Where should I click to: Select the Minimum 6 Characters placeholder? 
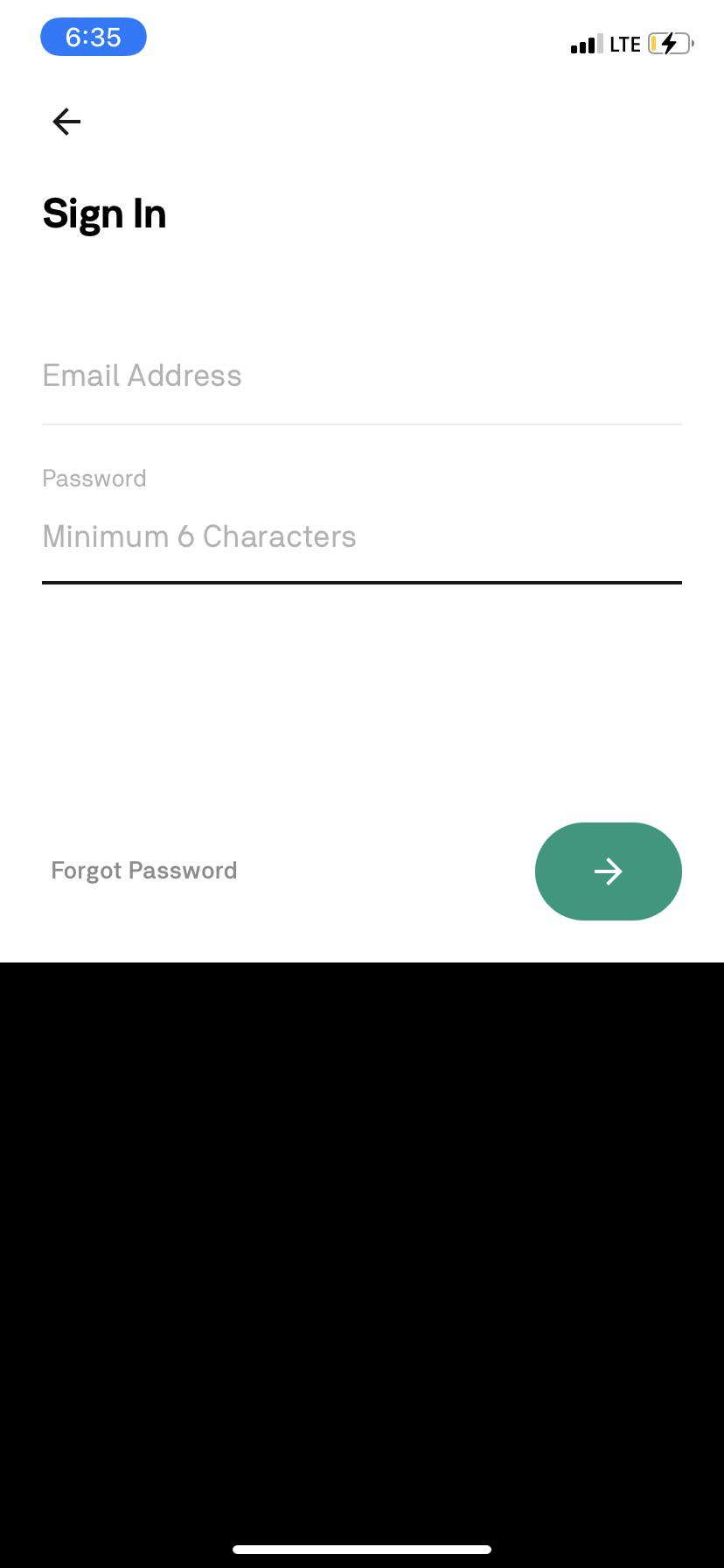(x=199, y=535)
